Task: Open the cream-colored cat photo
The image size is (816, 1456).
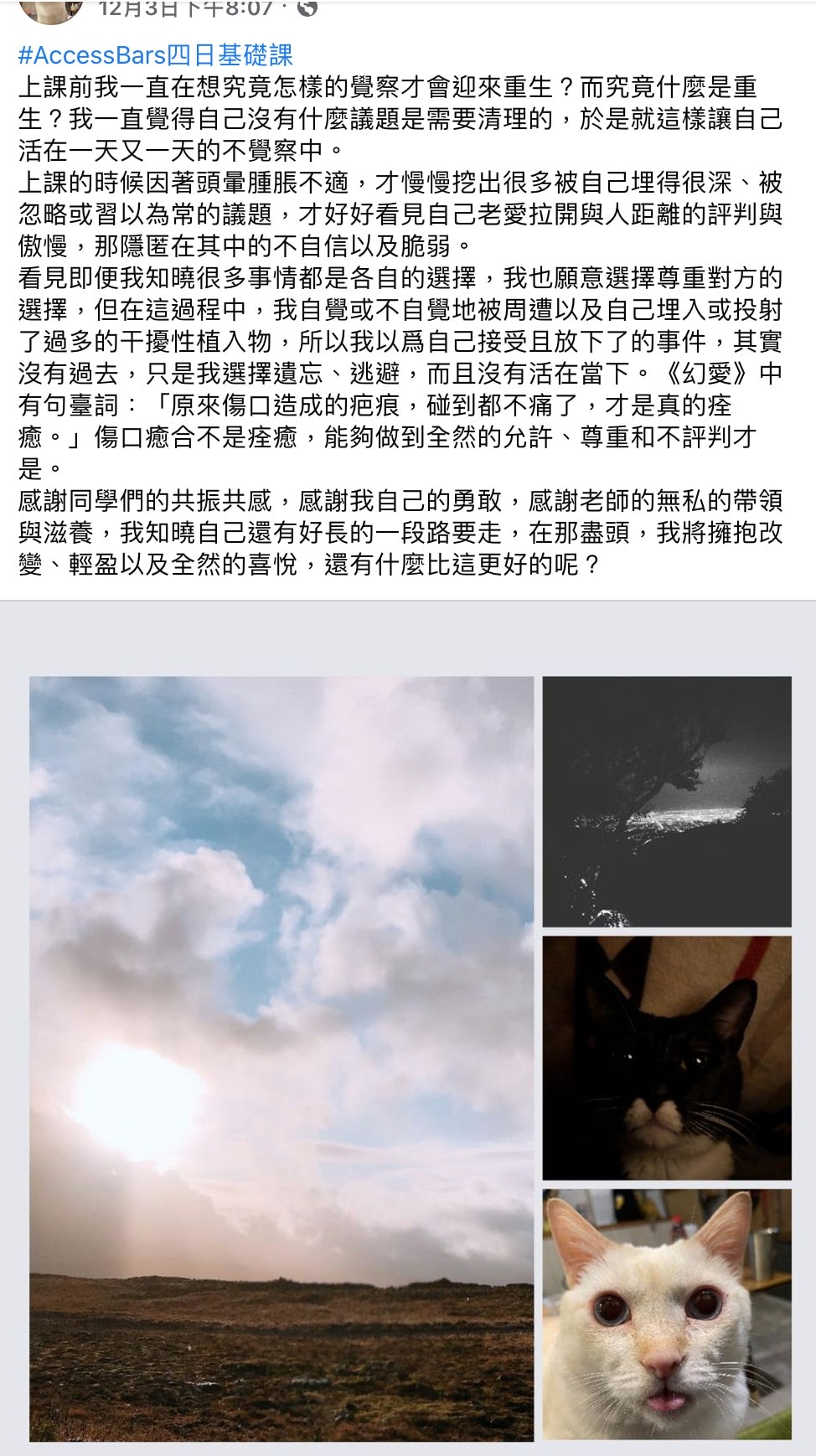Action: pyautogui.click(x=667, y=1314)
